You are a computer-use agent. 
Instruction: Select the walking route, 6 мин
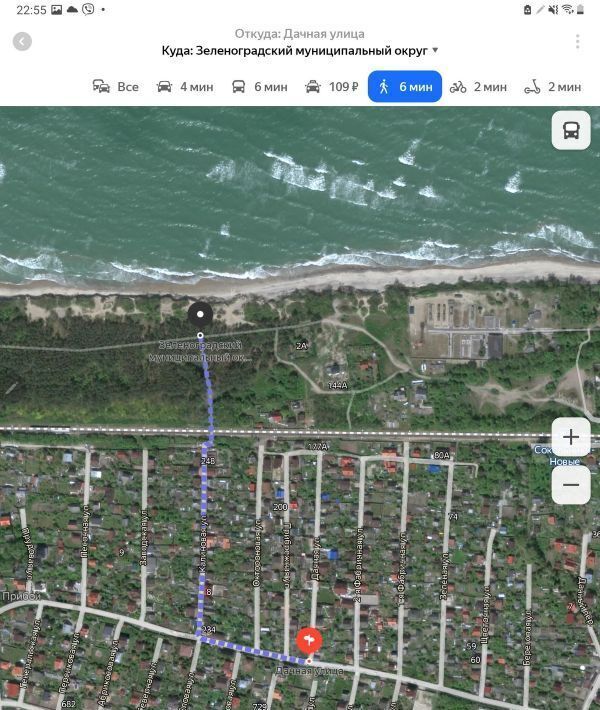pyautogui.click(x=405, y=87)
